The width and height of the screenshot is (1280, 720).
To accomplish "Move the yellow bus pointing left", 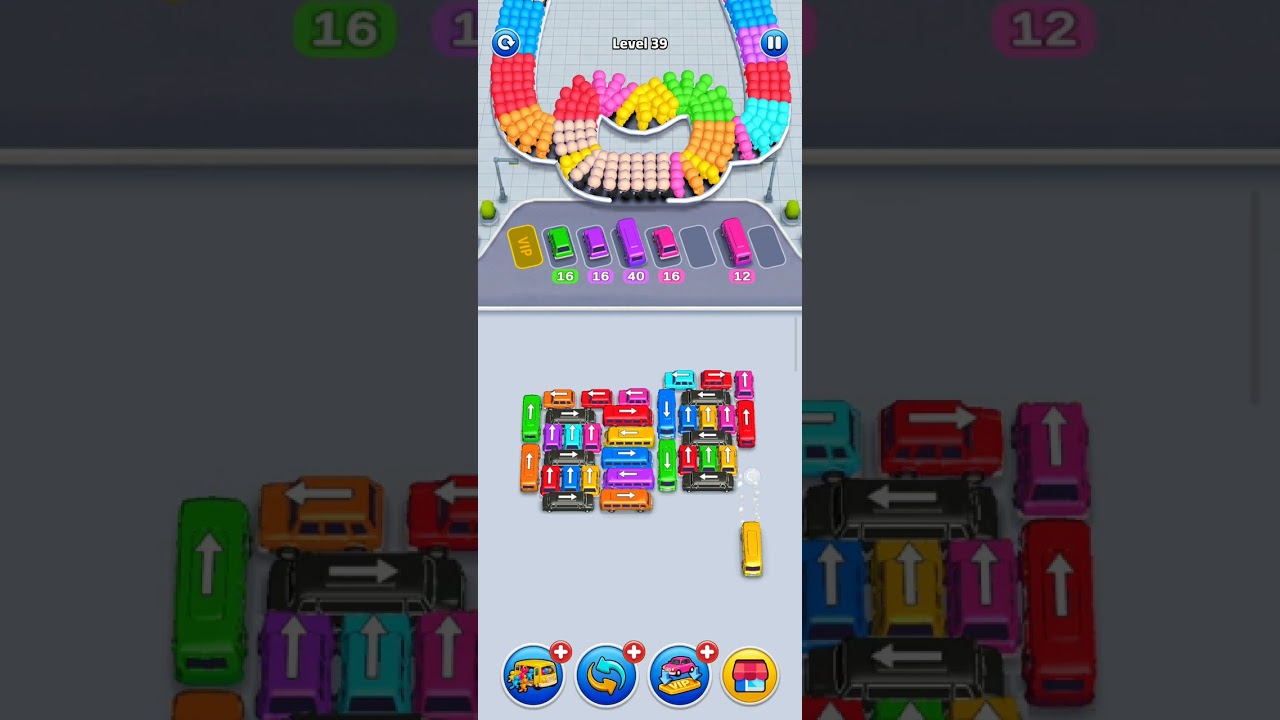I will coord(630,437).
